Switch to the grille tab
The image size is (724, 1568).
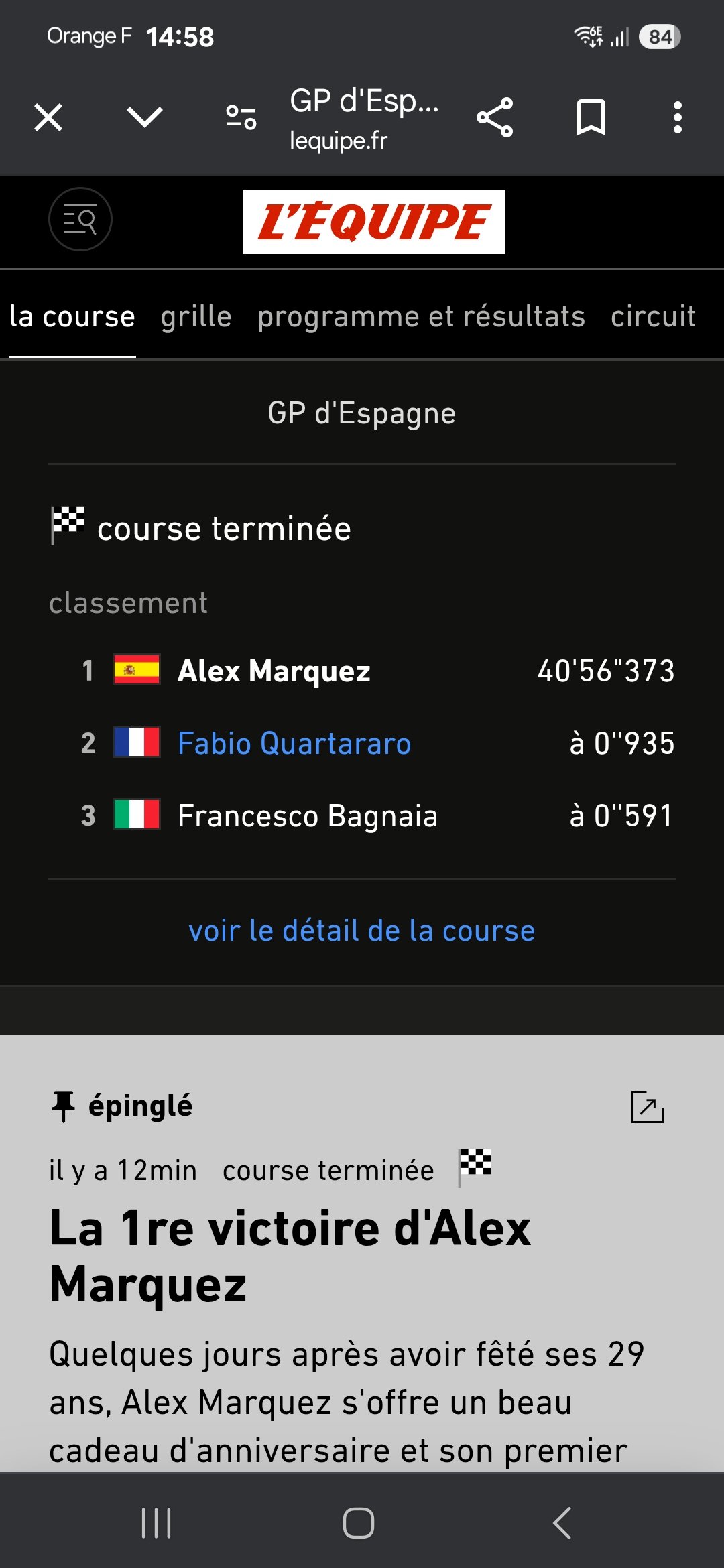(195, 316)
